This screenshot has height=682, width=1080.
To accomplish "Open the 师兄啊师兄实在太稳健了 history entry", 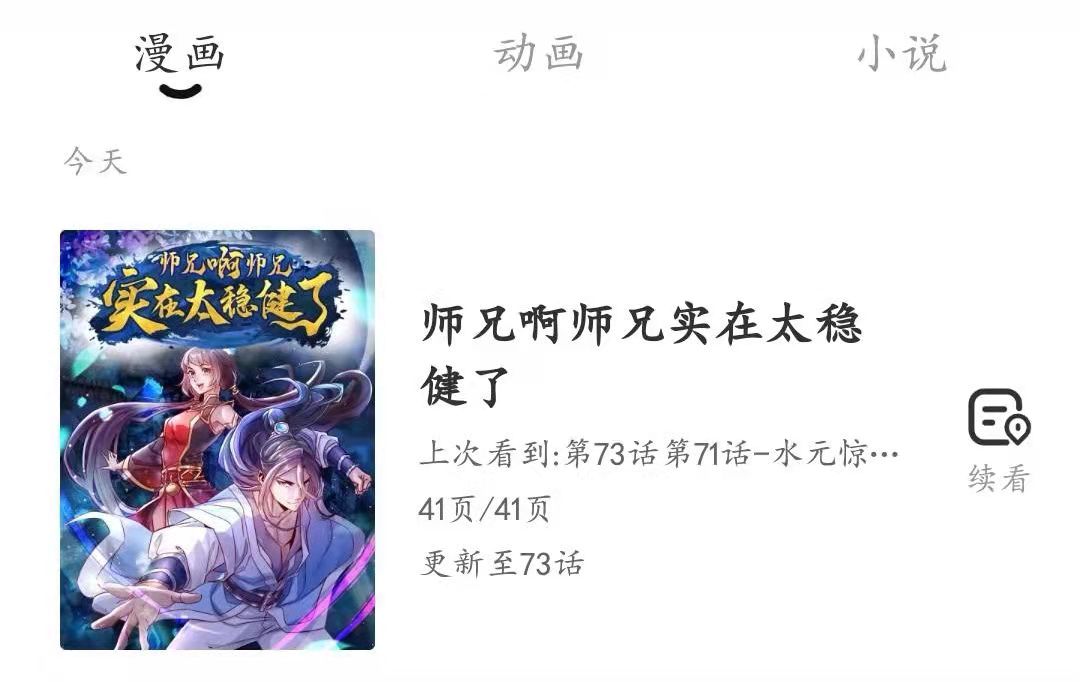I will 640,355.
